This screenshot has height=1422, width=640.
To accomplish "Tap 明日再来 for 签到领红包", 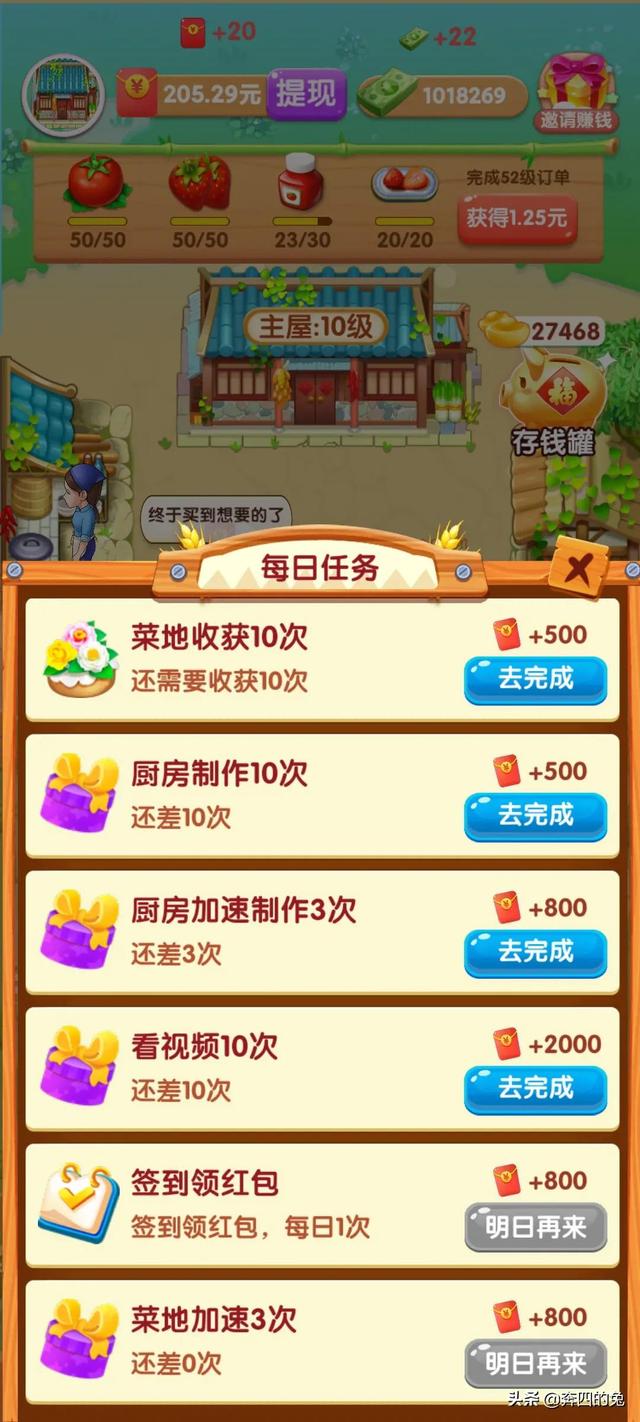I will (x=535, y=1227).
